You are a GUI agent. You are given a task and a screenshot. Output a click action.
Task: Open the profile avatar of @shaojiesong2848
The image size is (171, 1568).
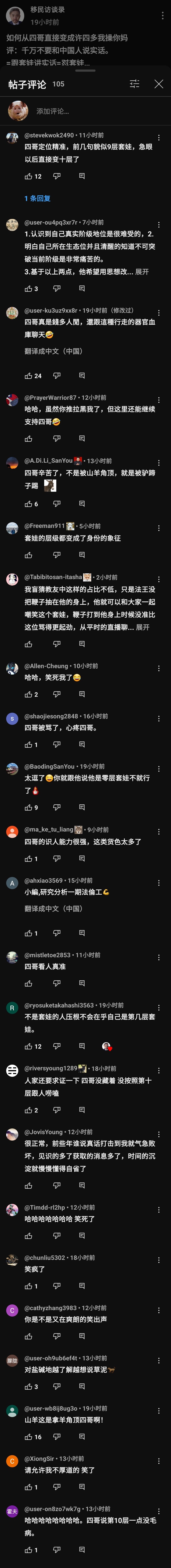(12, 719)
